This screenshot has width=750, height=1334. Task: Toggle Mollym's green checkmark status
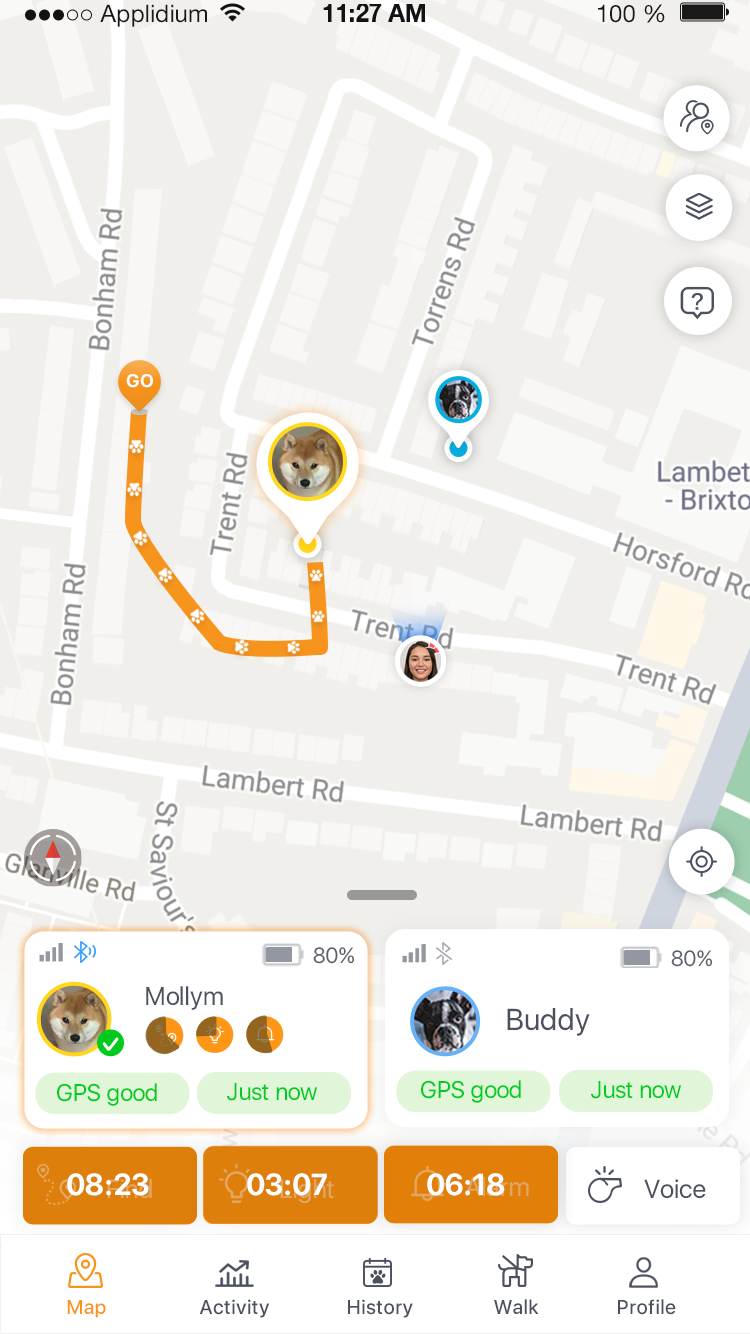pyautogui.click(x=111, y=1042)
